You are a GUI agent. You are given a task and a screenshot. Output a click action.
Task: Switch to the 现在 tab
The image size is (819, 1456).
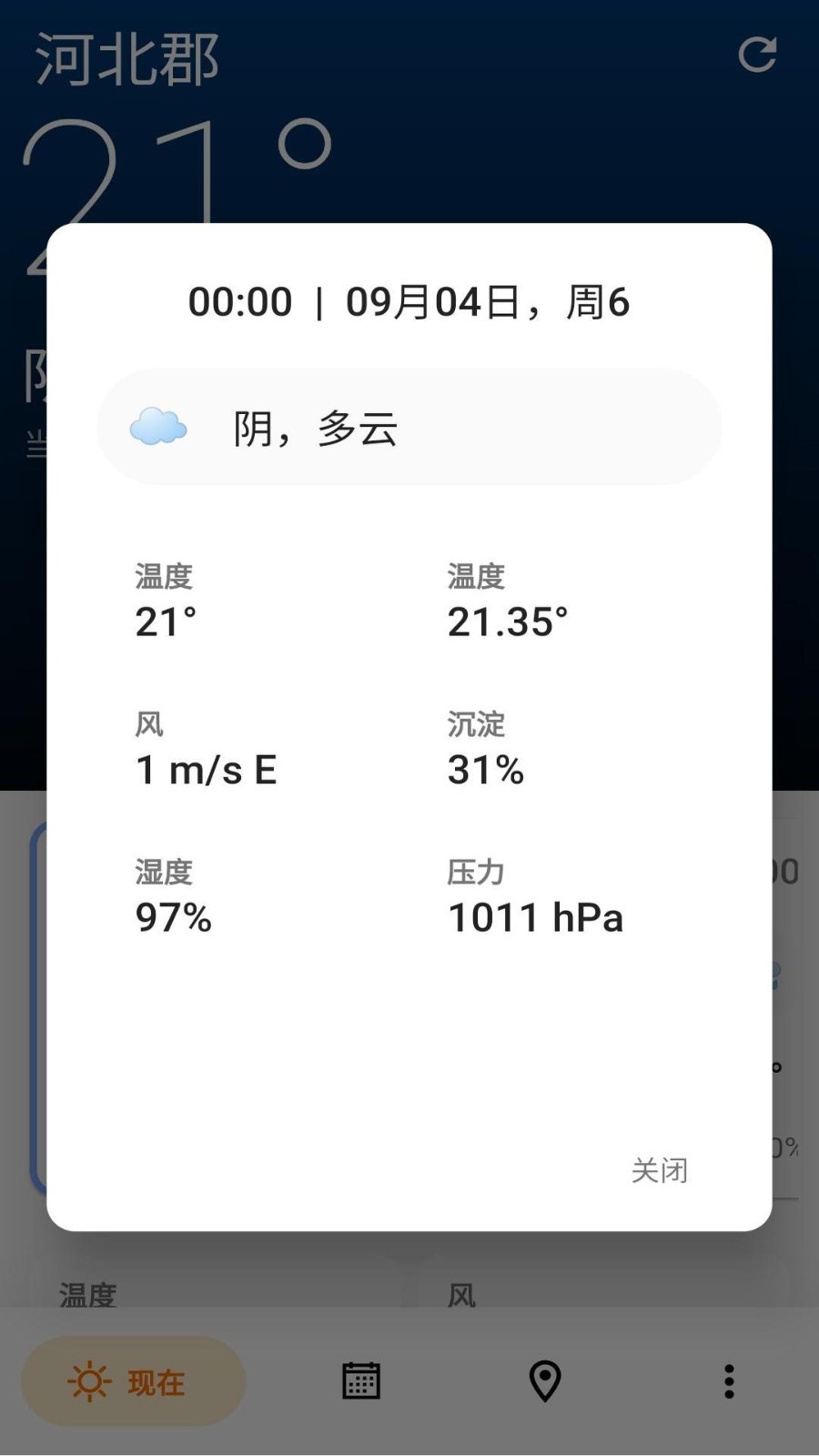click(x=134, y=1381)
